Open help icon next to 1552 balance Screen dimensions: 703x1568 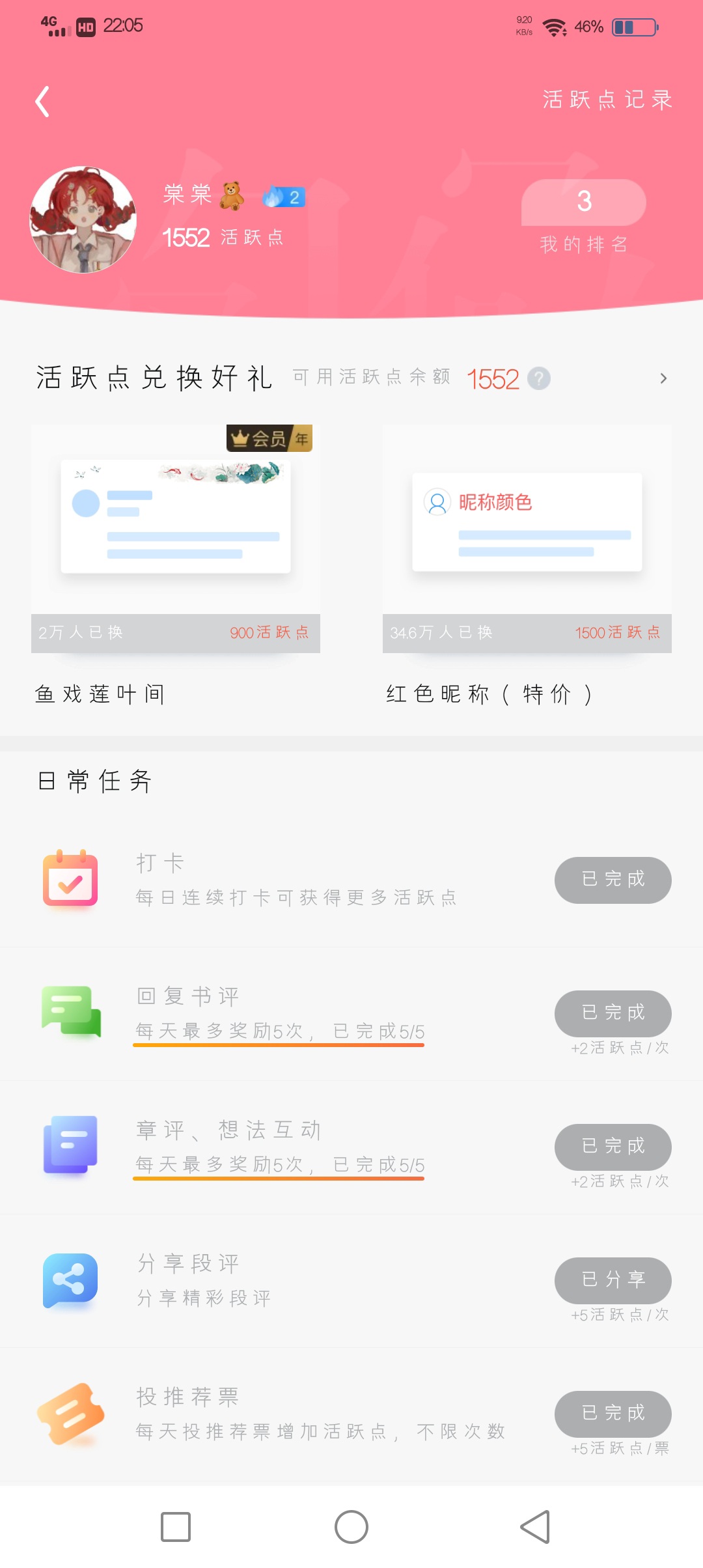[x=539, y=378]
